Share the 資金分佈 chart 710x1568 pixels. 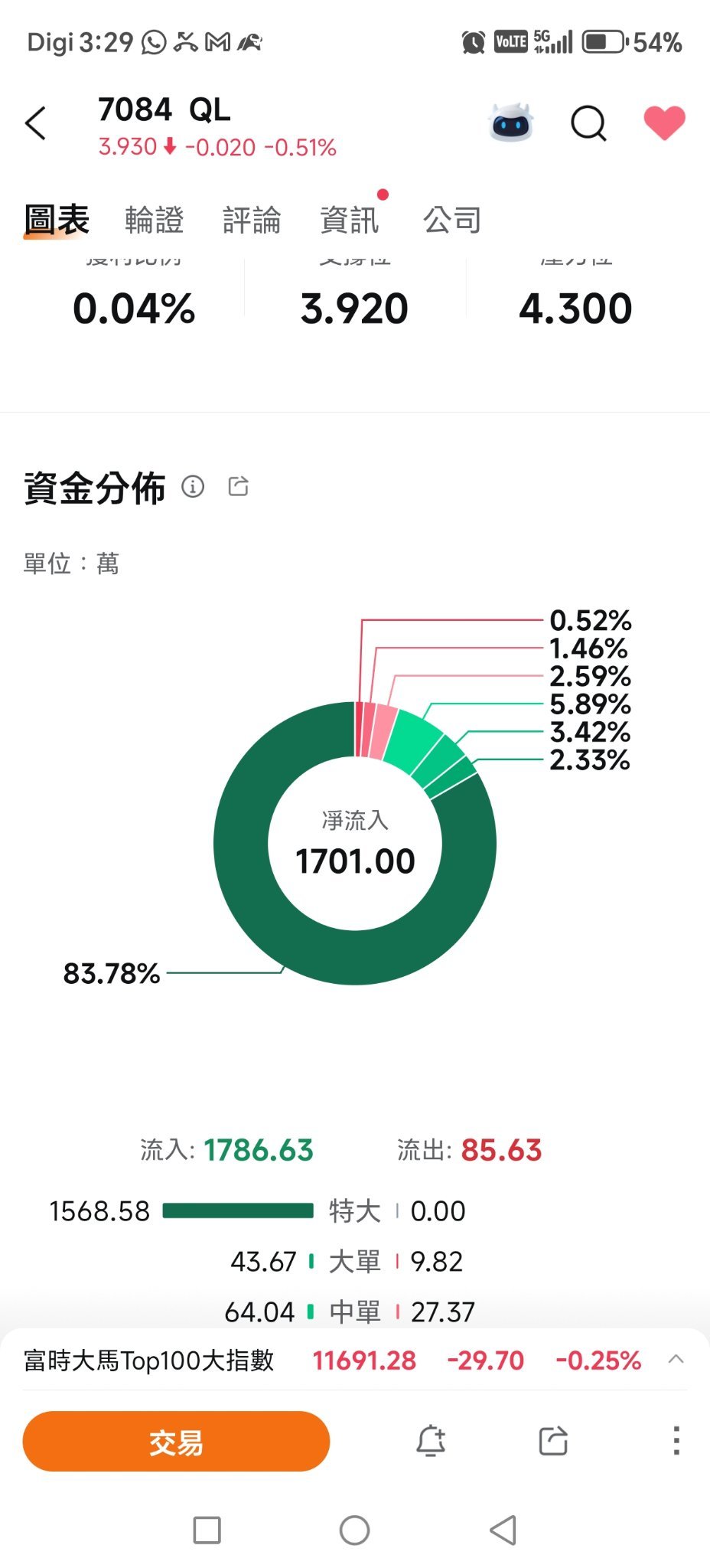(x=239, y=486)
